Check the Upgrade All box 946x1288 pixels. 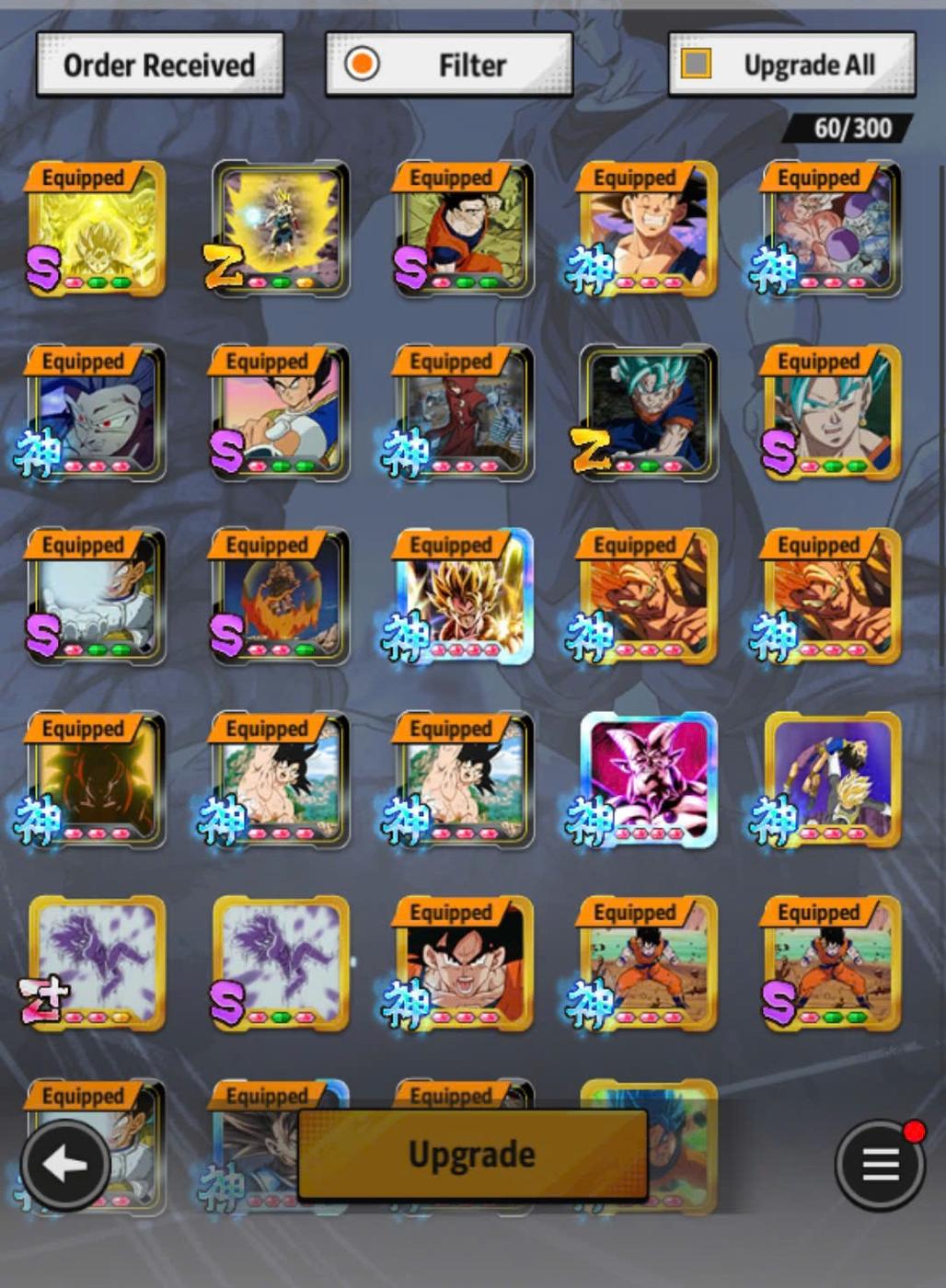pos(696,64)
